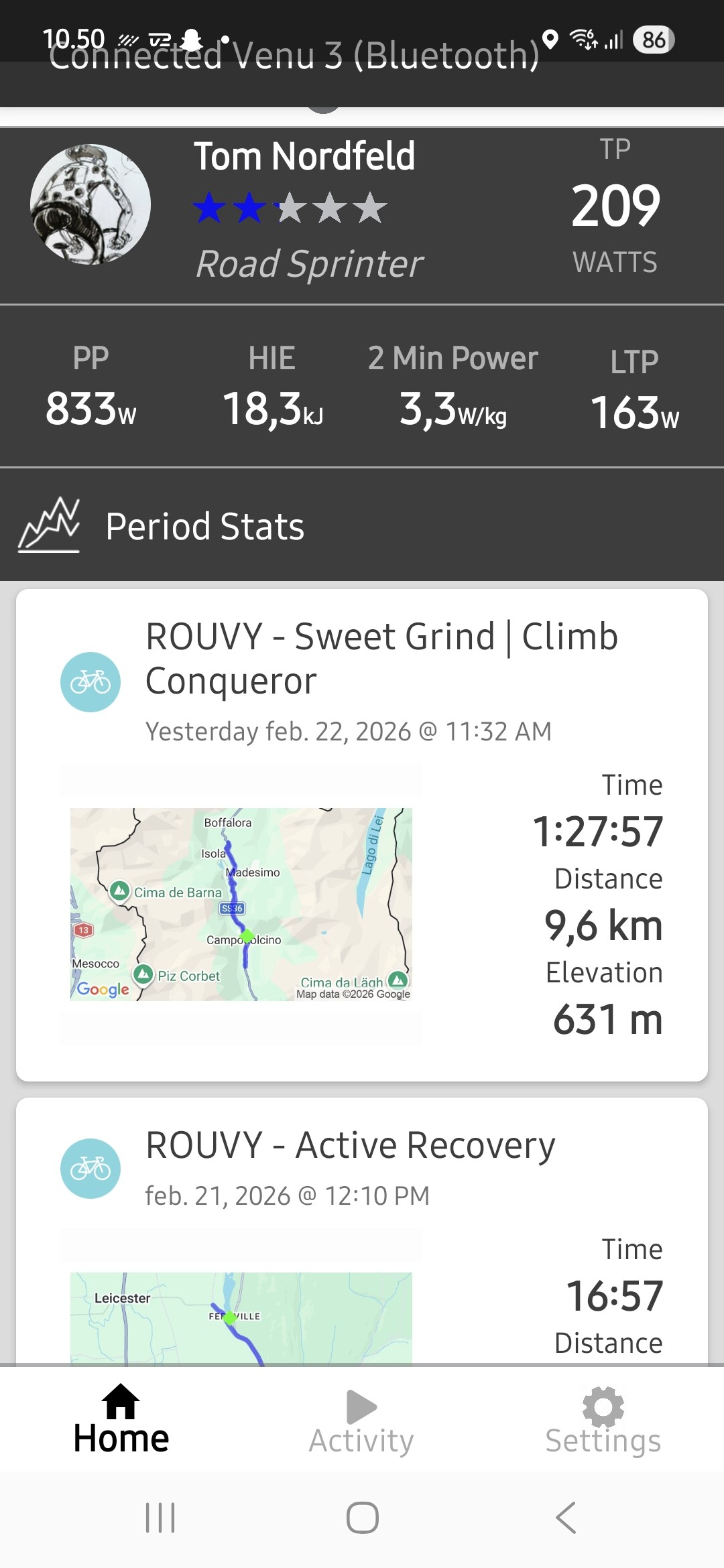This screenshot has height=1568, width=724.
Task: Switch to the Activity tab
Action: pos(361,1422)
